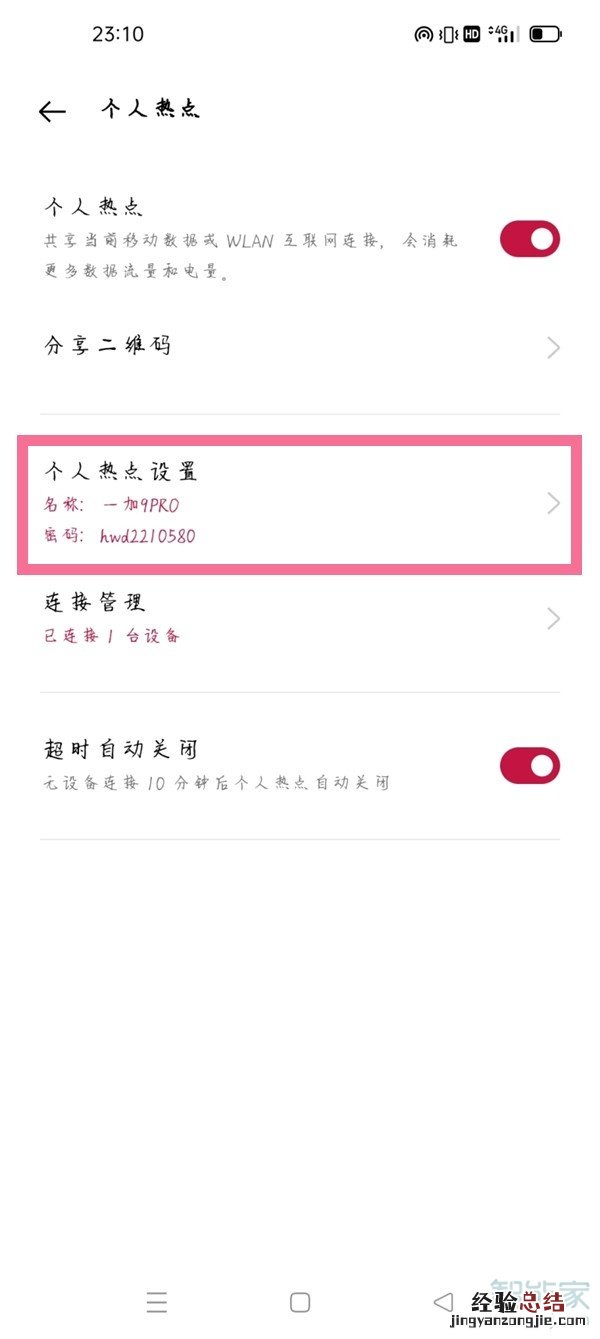
Task: Open 个人热点设置
Action: click(300, 503)
